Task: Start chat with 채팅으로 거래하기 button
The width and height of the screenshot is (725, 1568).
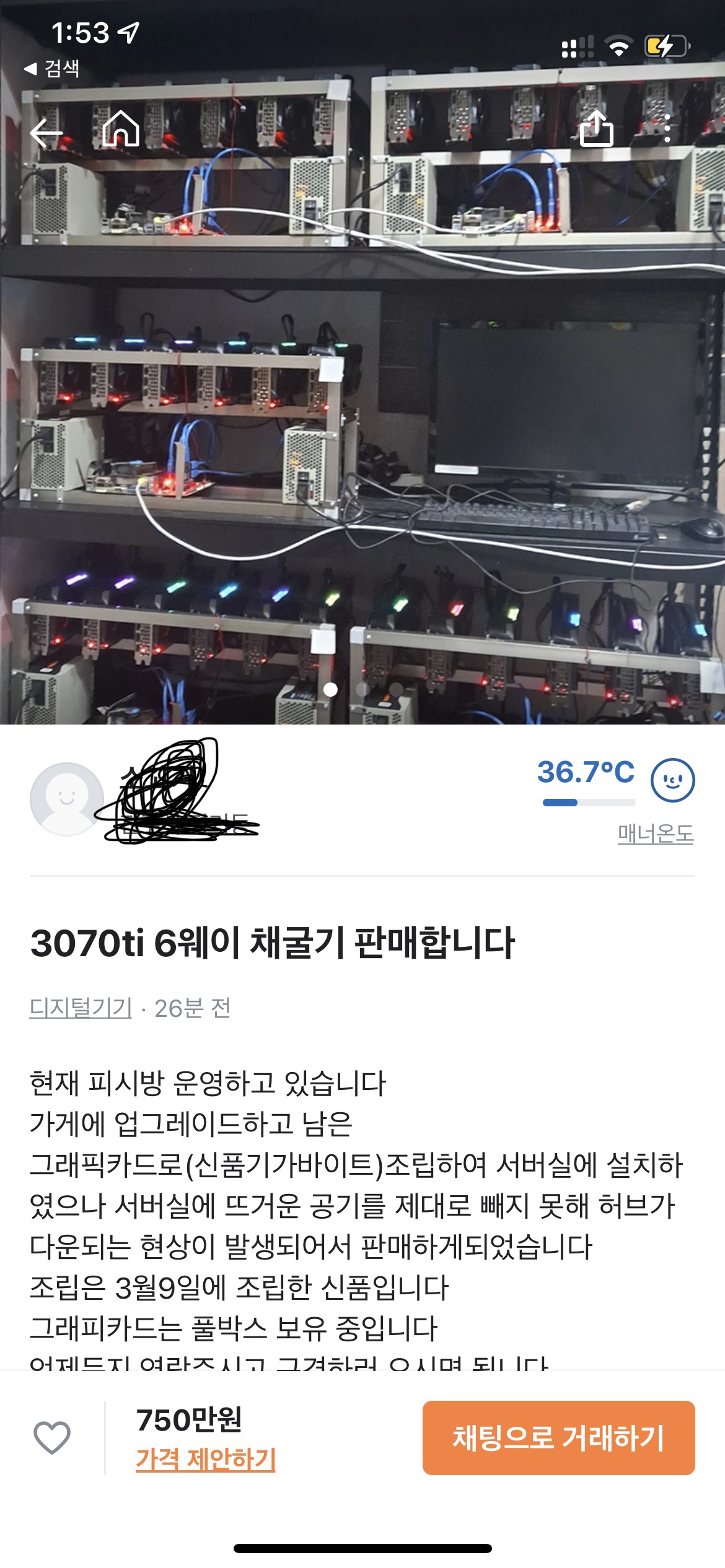Action: point(558,1438)
